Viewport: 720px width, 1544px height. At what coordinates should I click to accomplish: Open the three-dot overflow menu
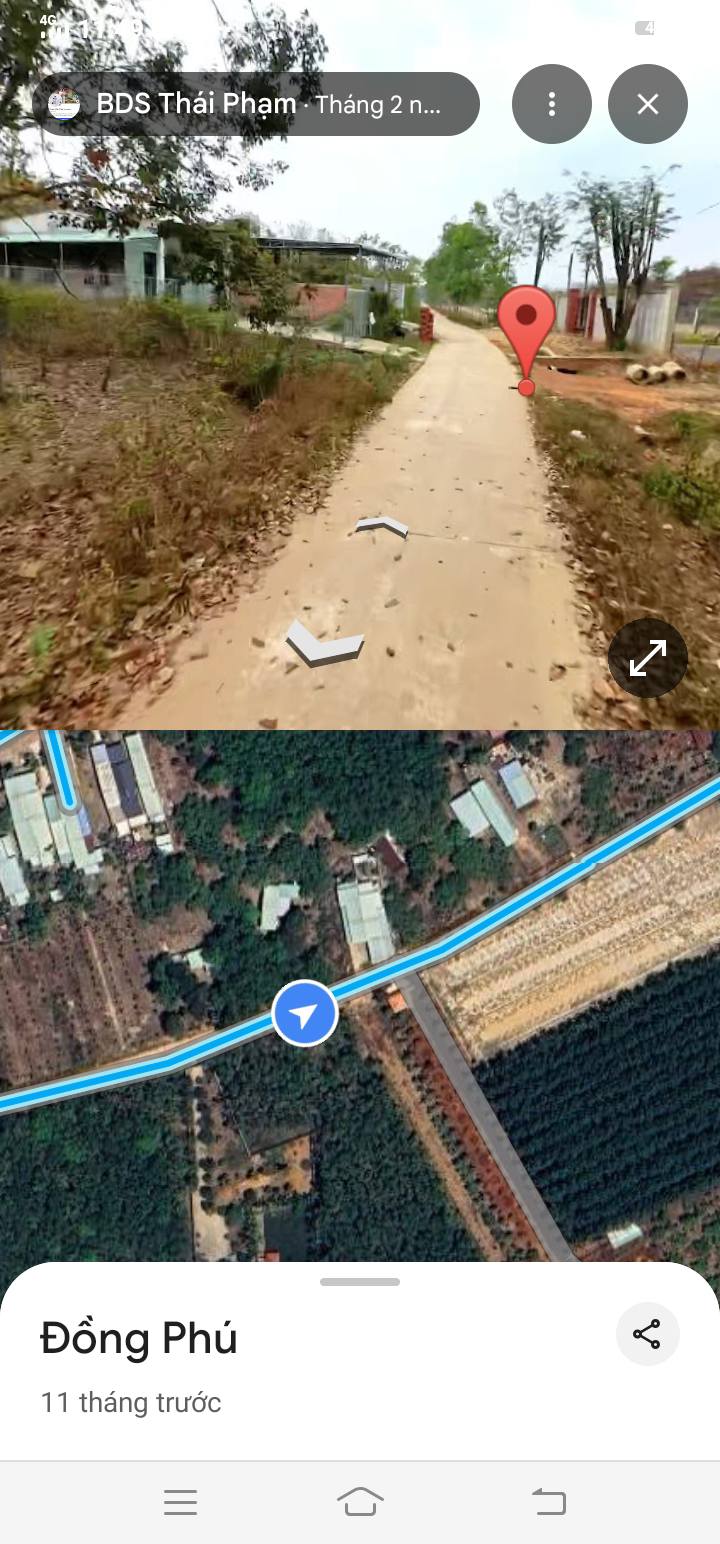(x=552, y=104)
